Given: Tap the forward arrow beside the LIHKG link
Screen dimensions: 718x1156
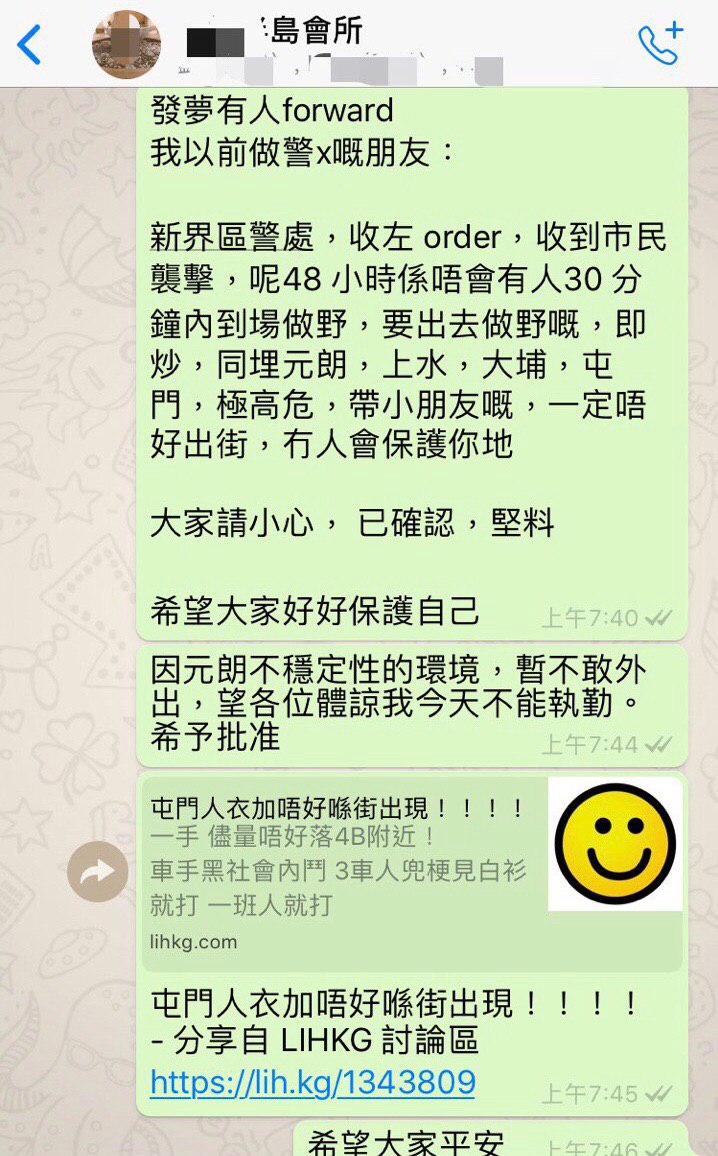Looking at the screenshot, I should (x=97, y=873).
